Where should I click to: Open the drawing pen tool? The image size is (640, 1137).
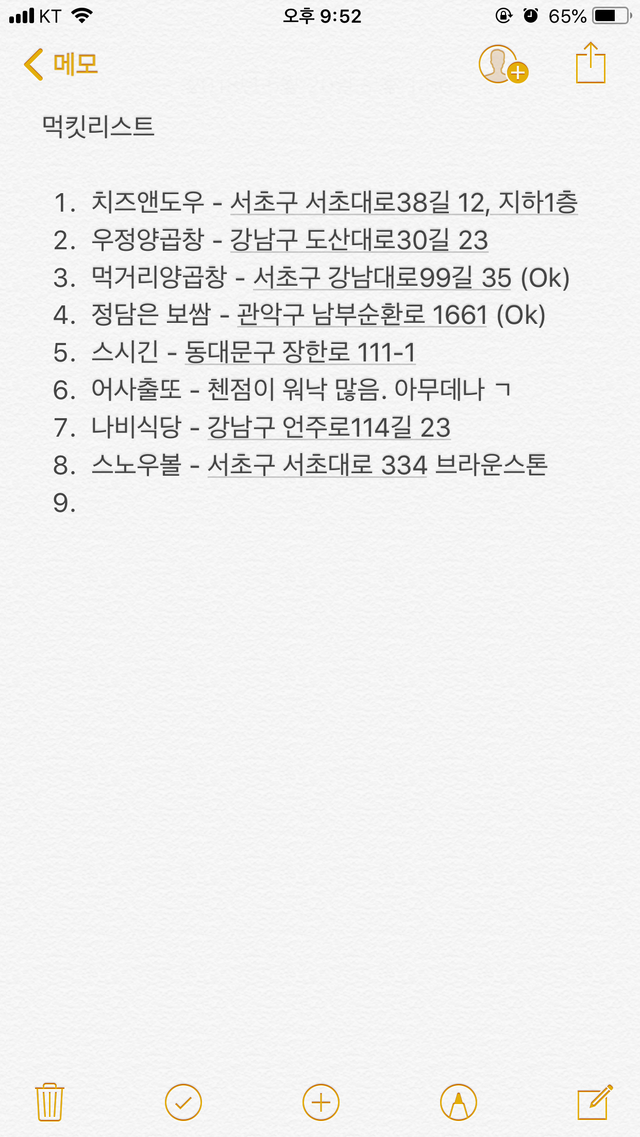pos(458,1102)
